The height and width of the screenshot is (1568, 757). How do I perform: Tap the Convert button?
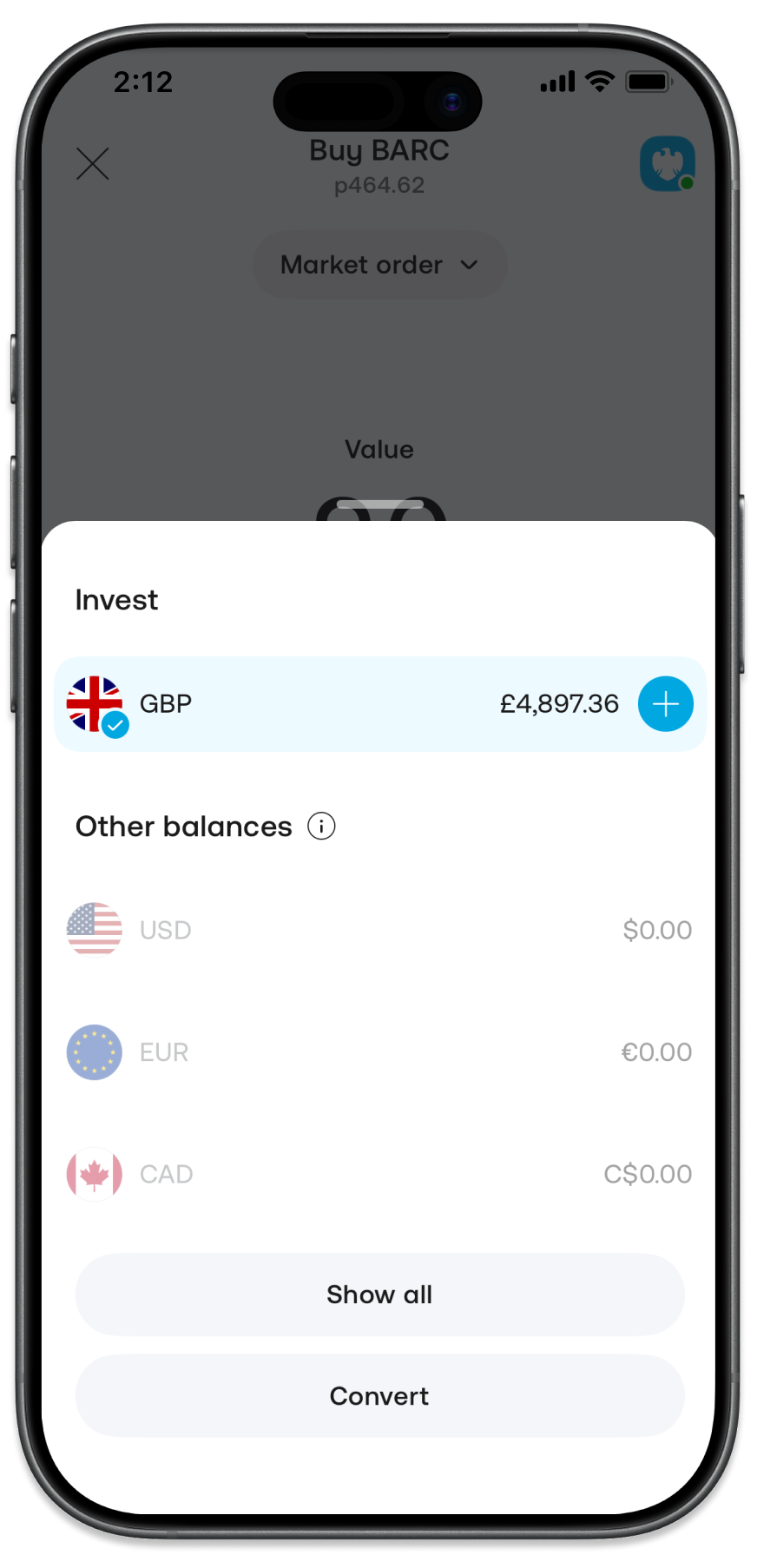point(379,1396)
